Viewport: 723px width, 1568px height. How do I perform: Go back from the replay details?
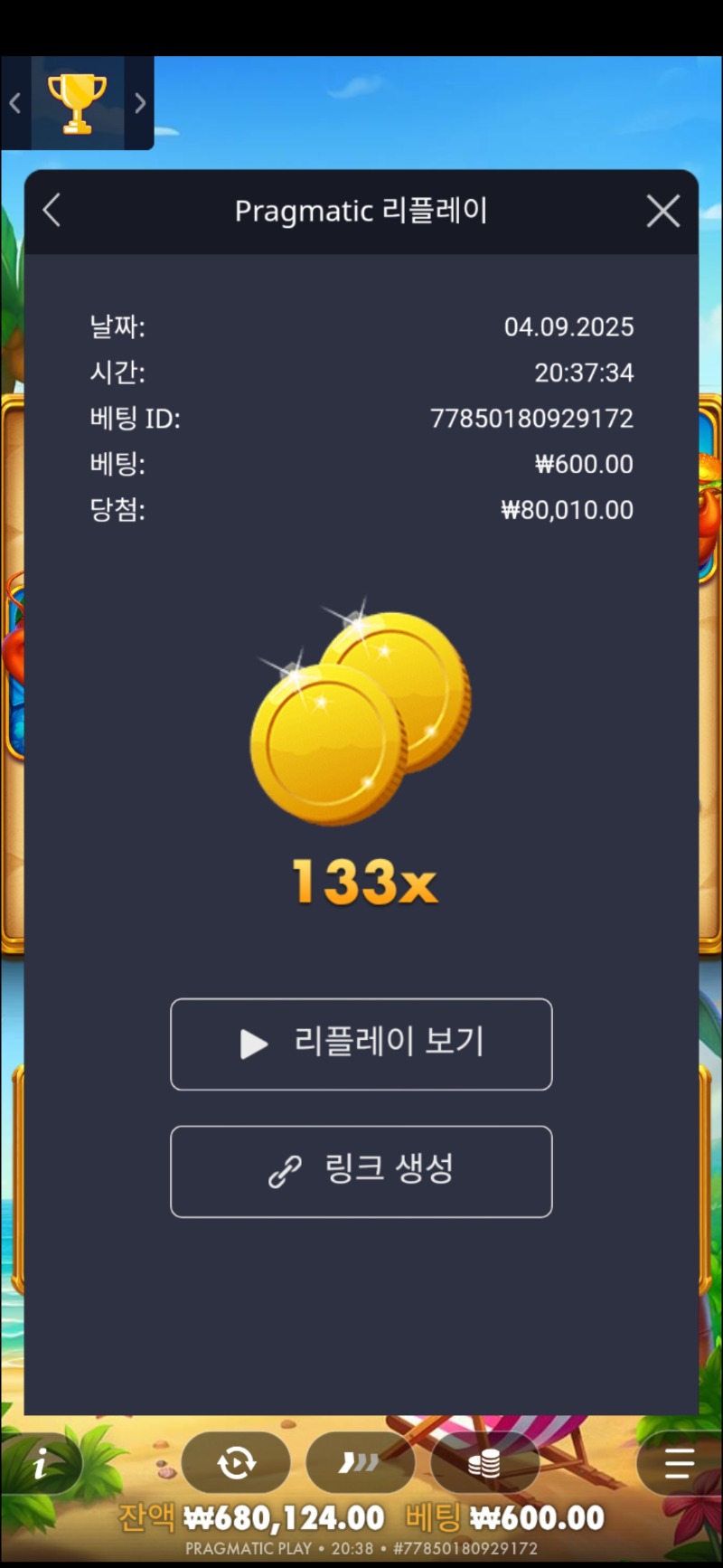pyautogui.click(x=52, y=212)
